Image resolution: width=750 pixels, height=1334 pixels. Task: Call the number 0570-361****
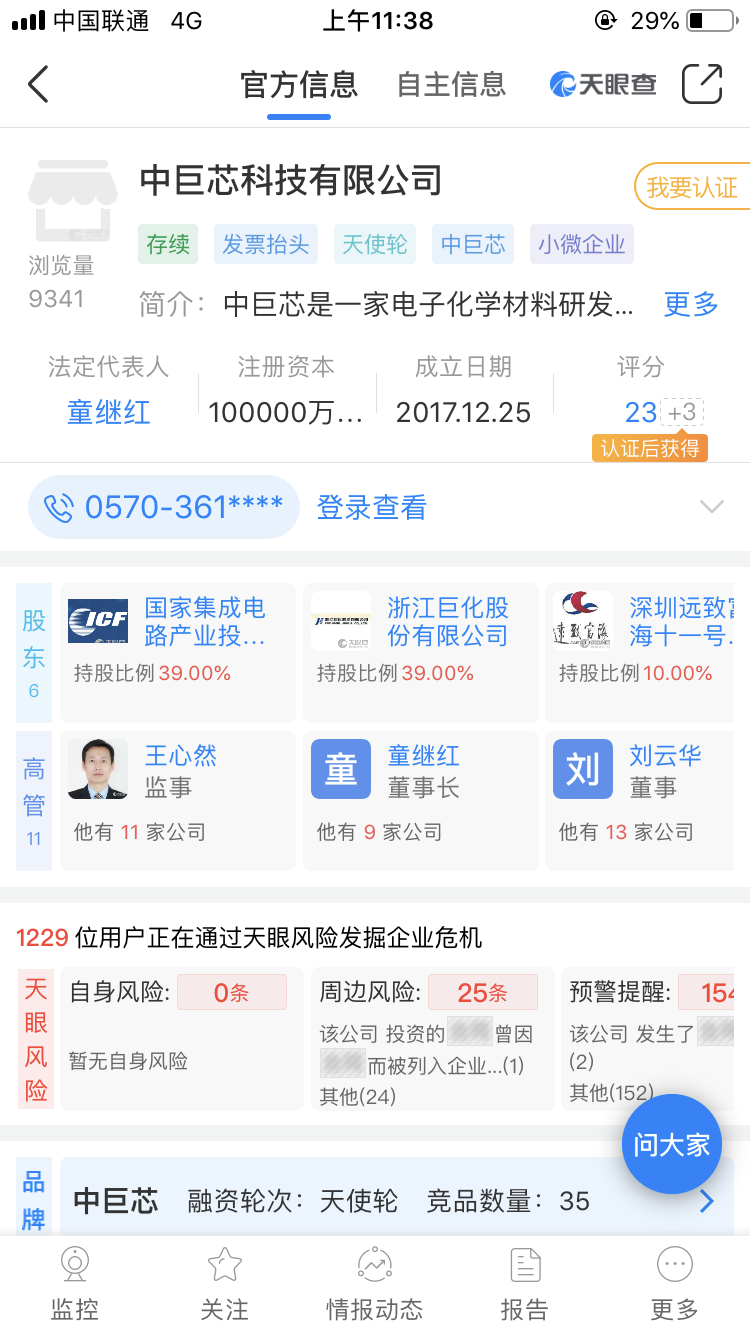(x=164, y=507)
